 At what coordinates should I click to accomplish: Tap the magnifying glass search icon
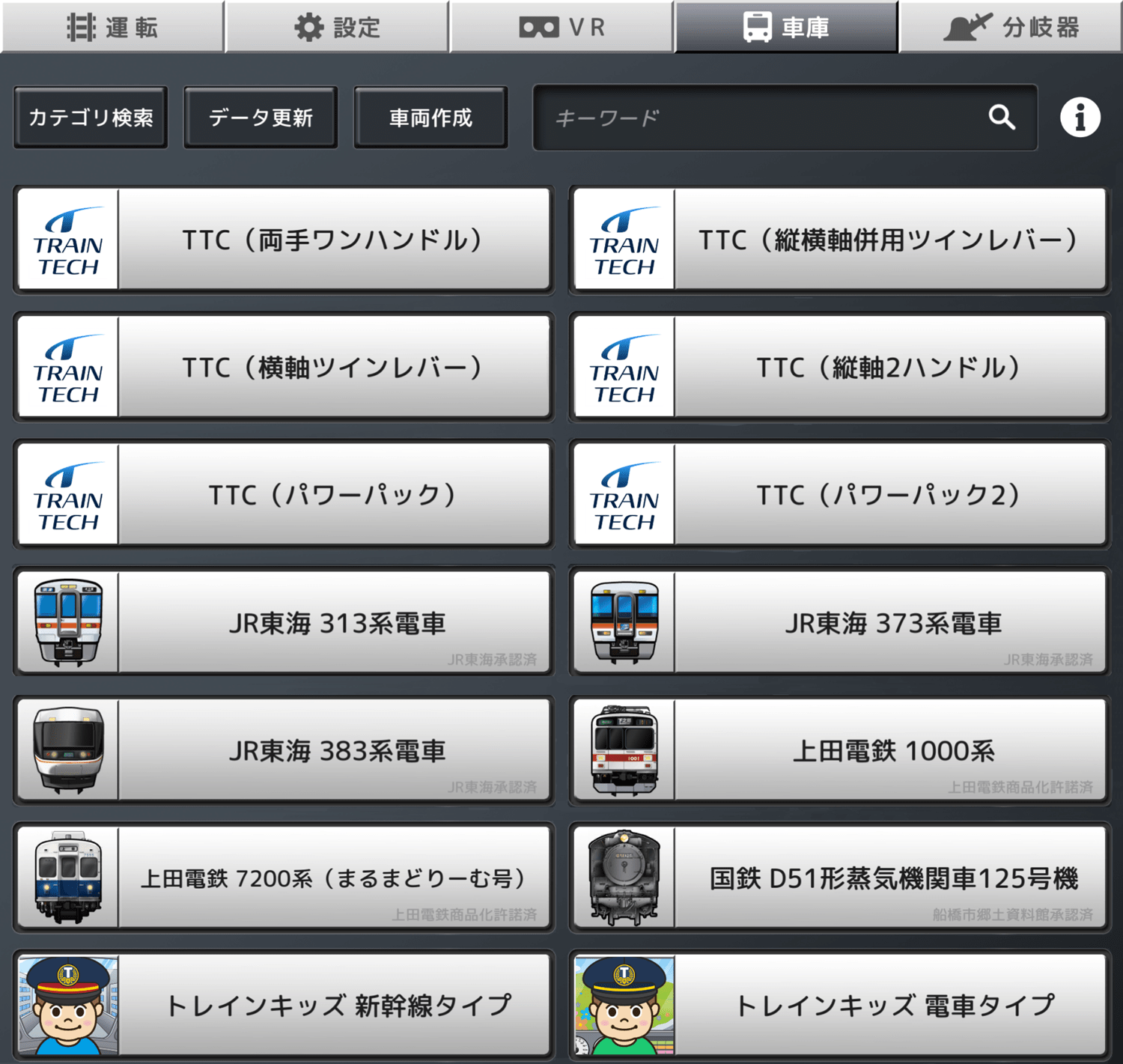[x=1002, y=118]
